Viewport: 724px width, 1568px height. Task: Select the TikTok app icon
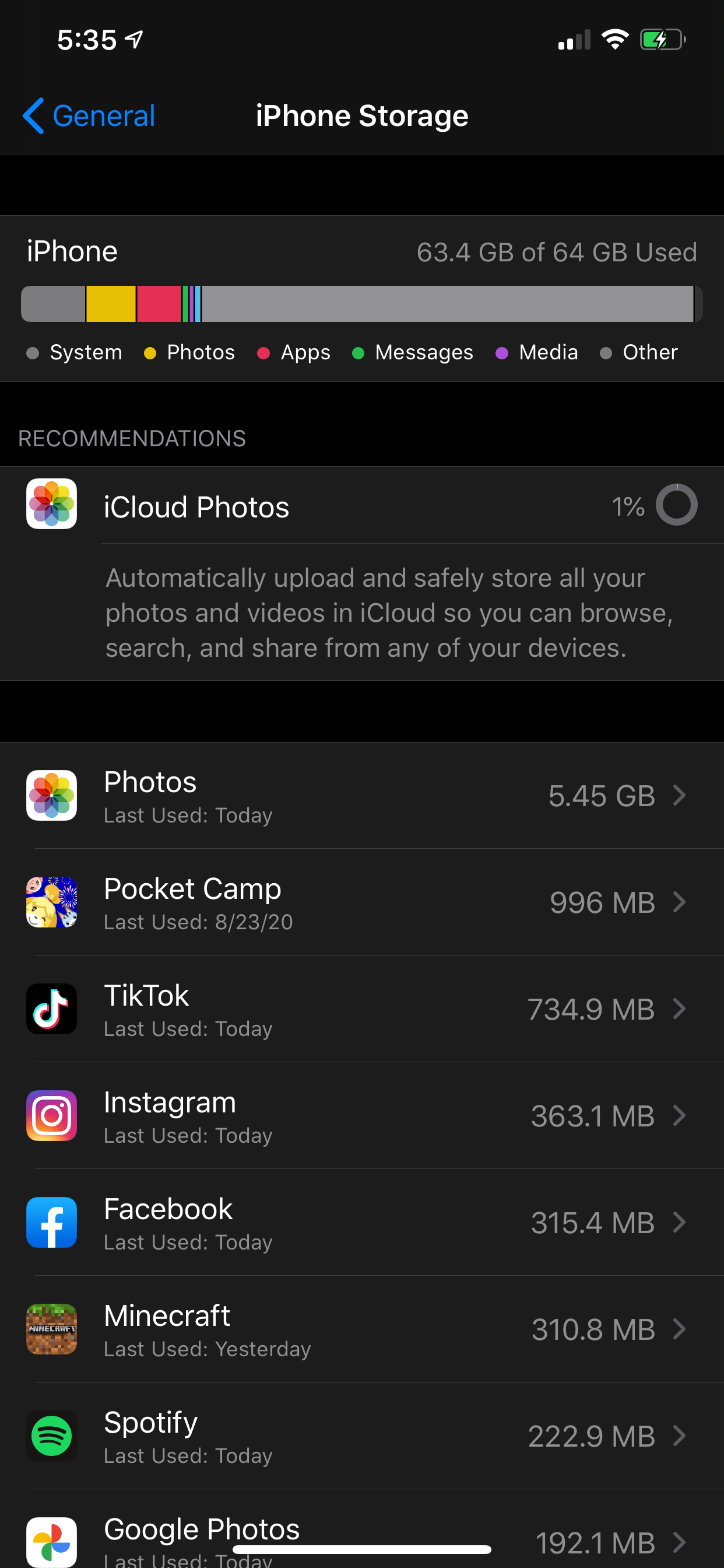pyautogui.click(x=52, y=1009)
